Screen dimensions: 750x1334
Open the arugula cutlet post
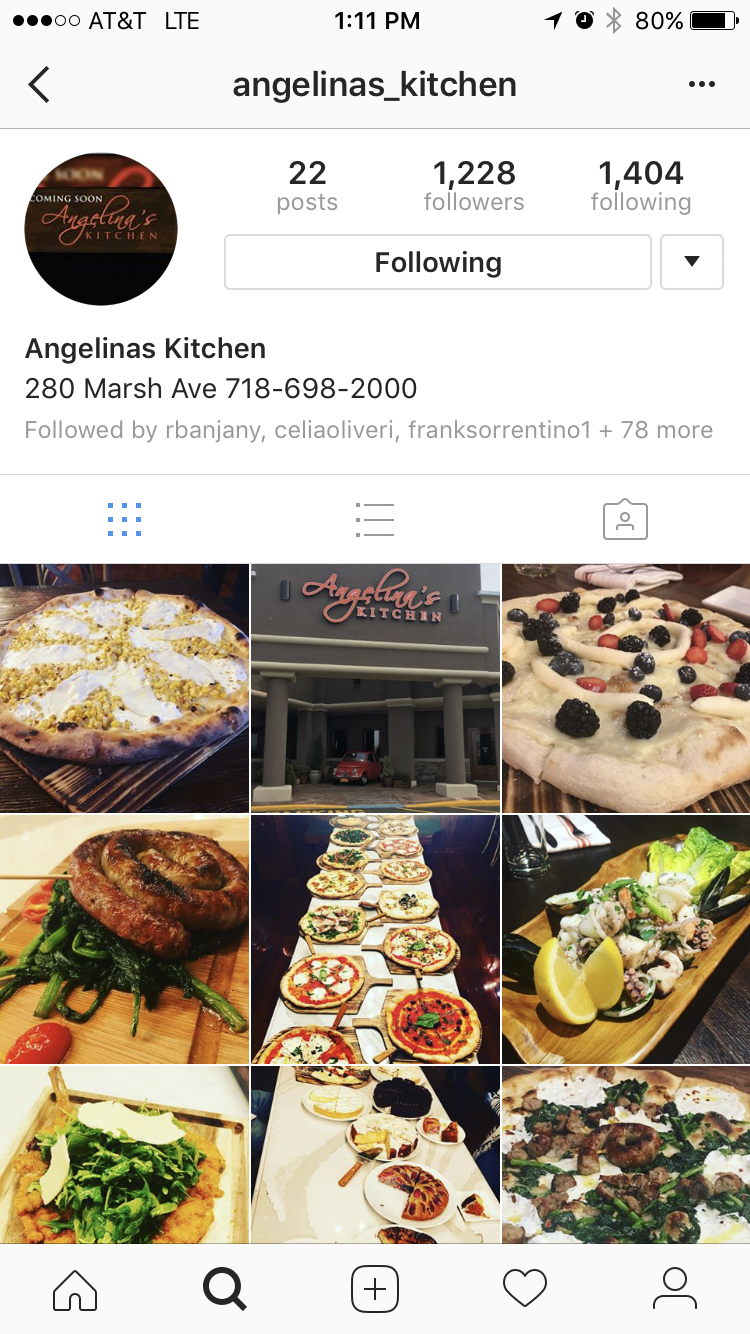click(124, 1155)
